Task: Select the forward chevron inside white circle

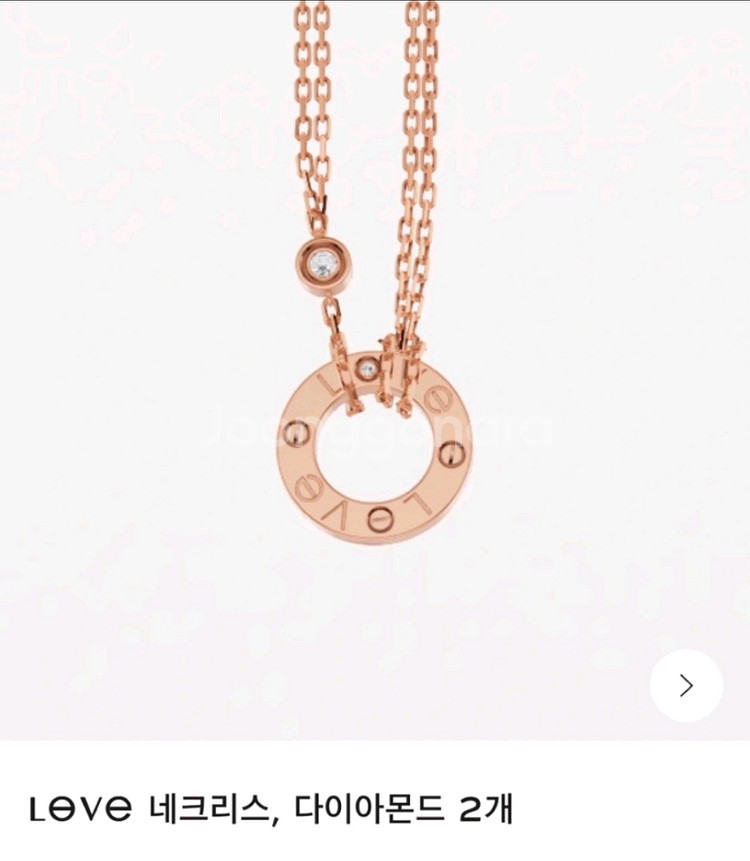Action: tap(684, 684)
